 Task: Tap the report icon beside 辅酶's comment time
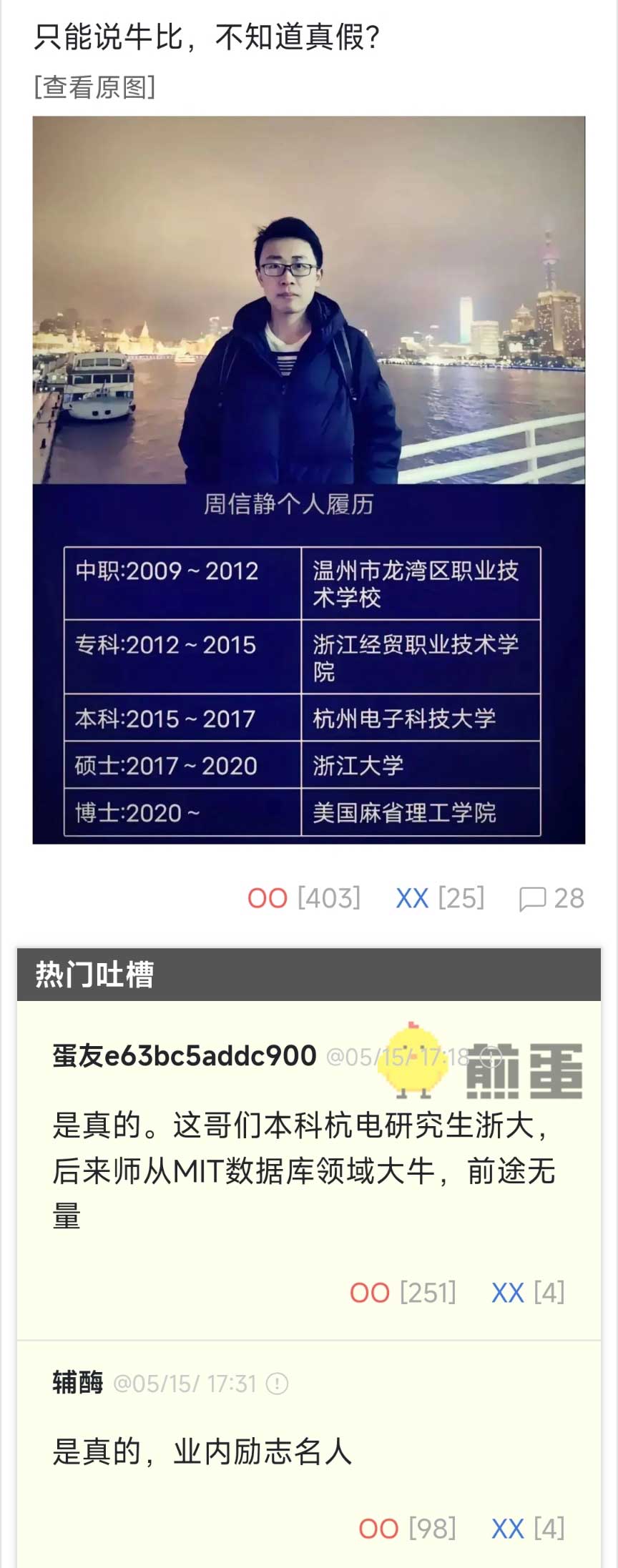click(x=277, y=1384)
